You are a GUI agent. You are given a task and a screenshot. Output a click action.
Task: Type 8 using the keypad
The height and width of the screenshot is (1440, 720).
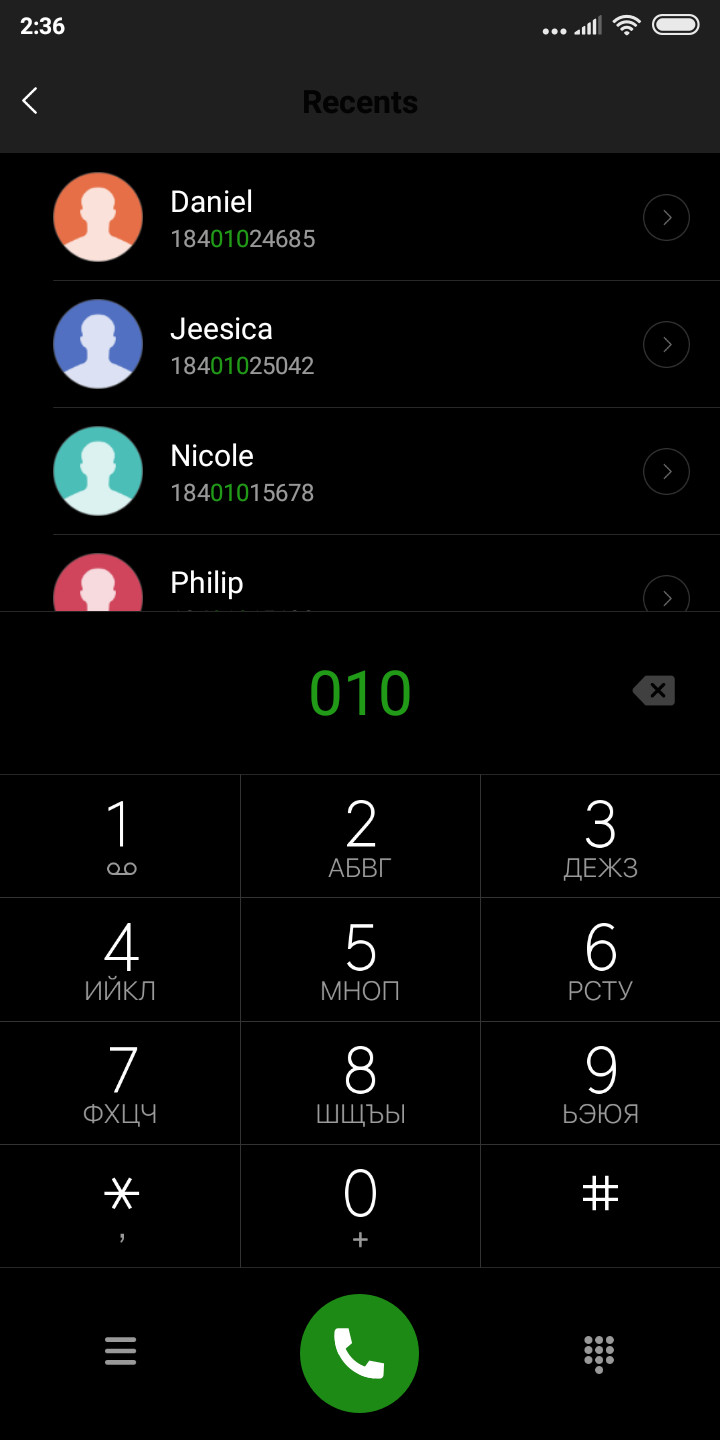coord(360,1083)
